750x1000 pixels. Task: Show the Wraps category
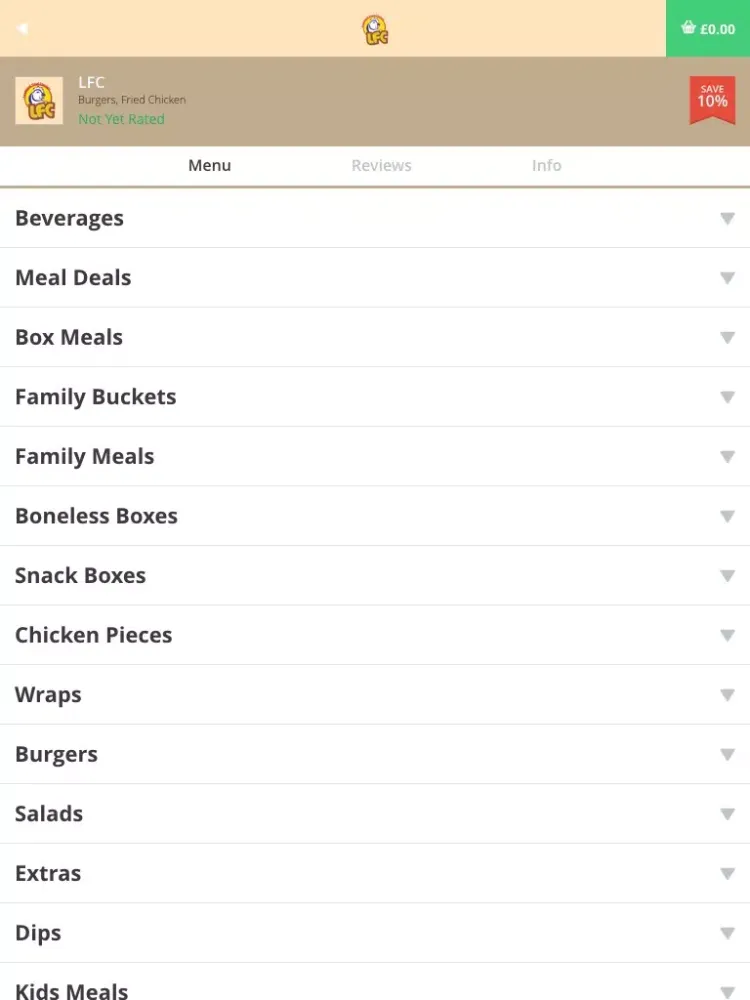[375, 695]
